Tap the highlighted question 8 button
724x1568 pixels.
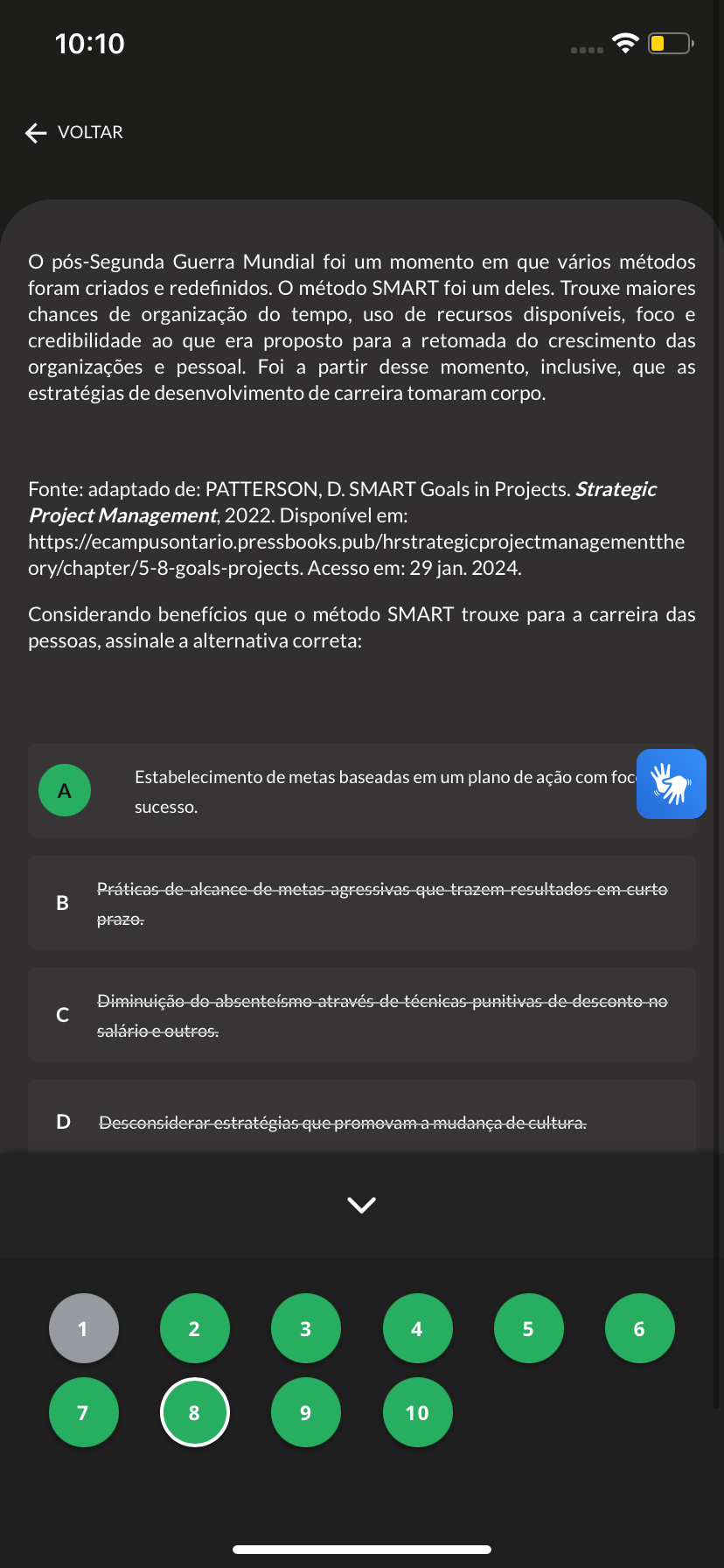[194, 1412]
